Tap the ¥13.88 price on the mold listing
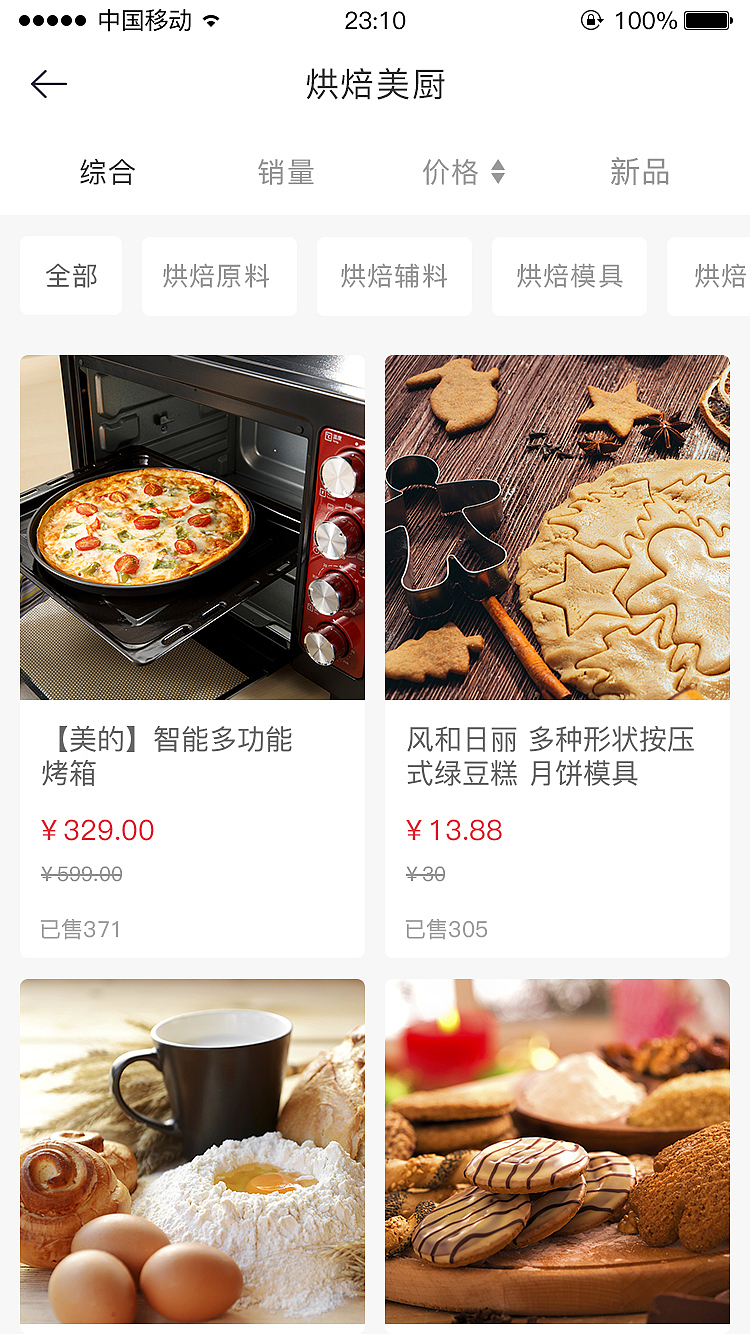Viewport: 750px width, 1334px height. [x=455, y=830]
